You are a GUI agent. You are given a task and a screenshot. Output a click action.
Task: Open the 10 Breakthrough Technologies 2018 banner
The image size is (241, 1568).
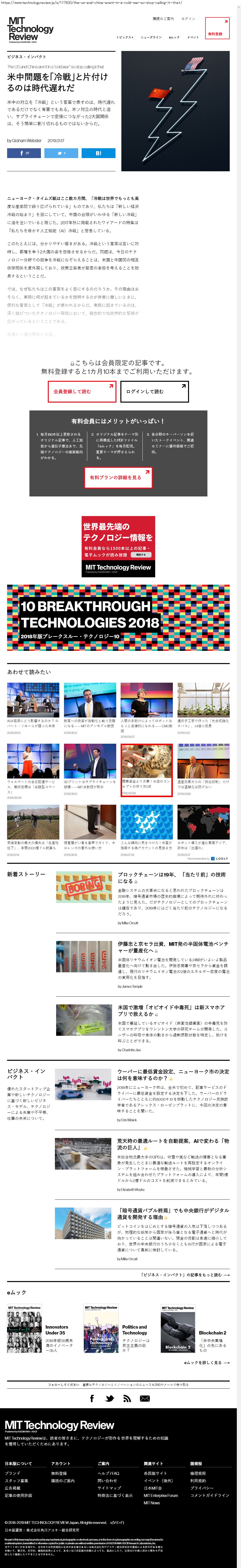point(118,617)
